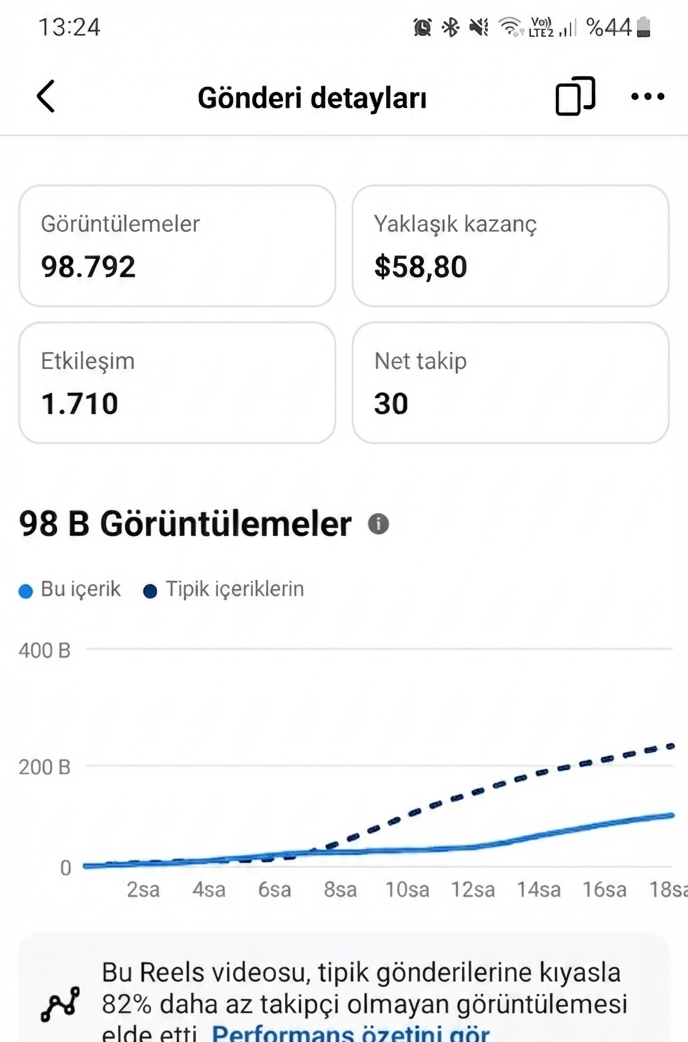Image resolution: width=688 pixels, height=1042 pixels.
Task: Open the Görüntülemeler 98.792 card
Action: (x=177, y=246)
